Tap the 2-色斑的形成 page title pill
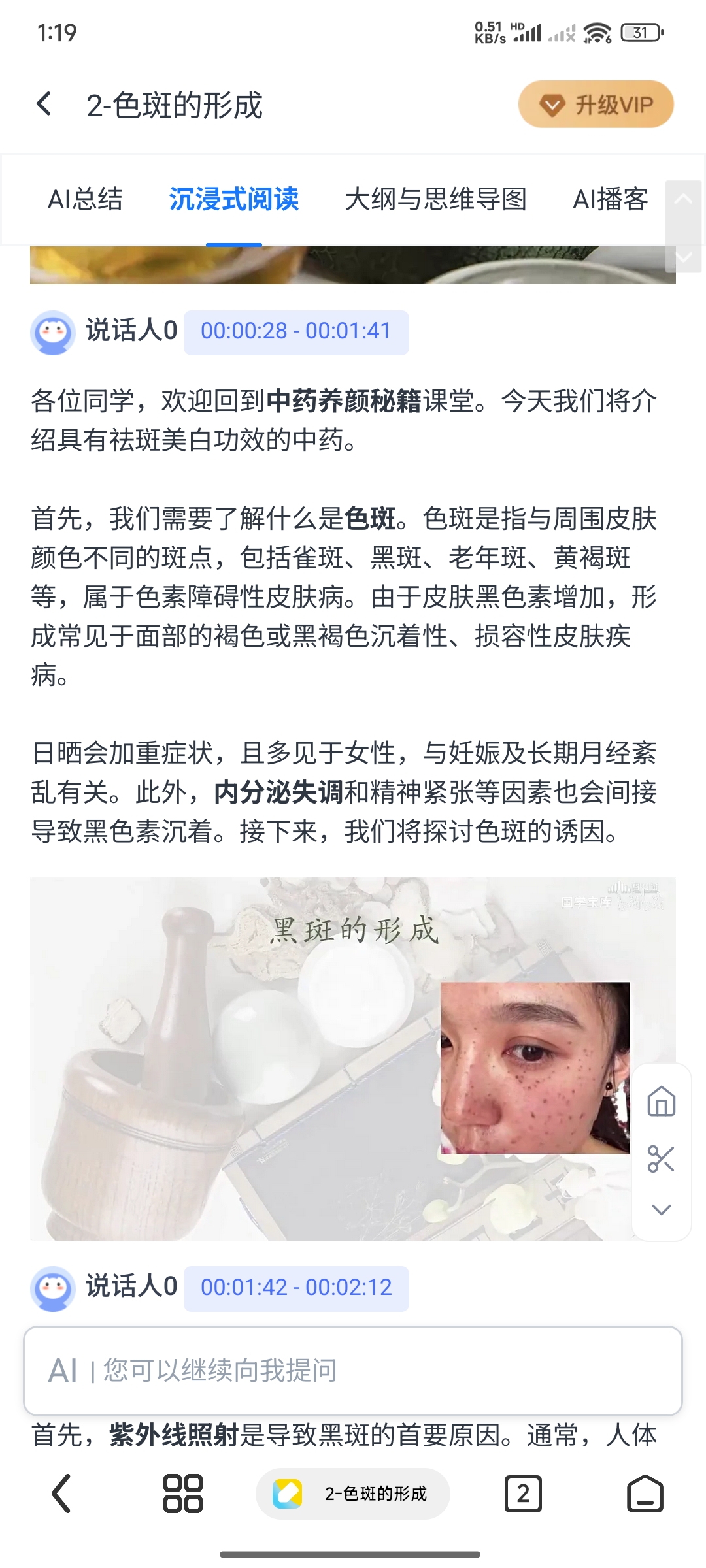The height and width of the screenshot is (1568, 706). click(x=353, y=1494)
